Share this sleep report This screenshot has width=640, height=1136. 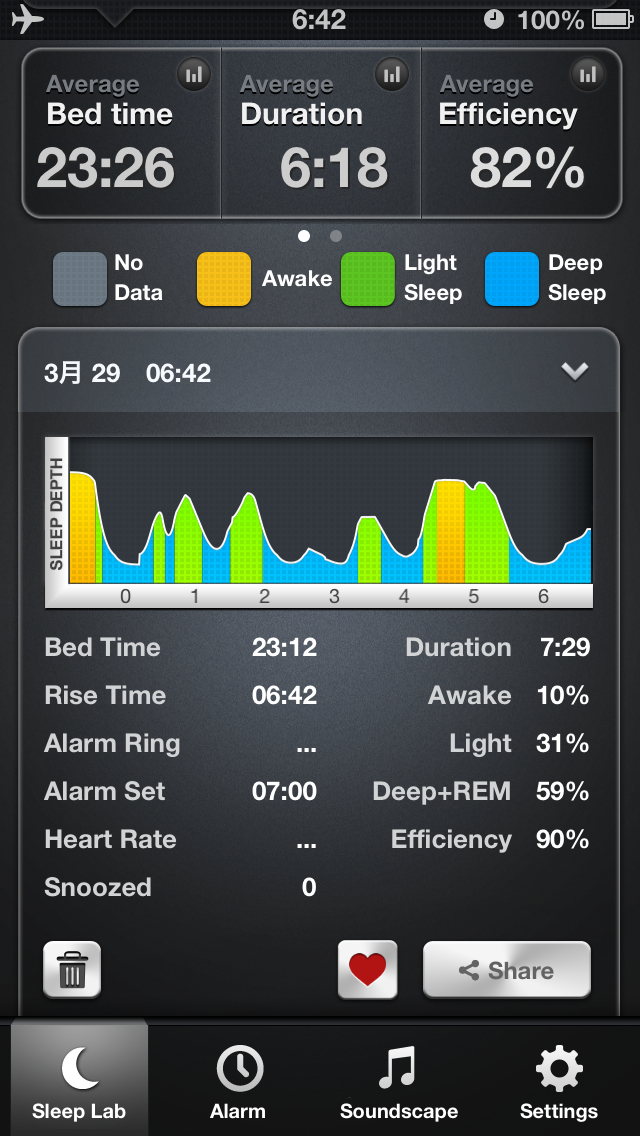pos(507,970)
